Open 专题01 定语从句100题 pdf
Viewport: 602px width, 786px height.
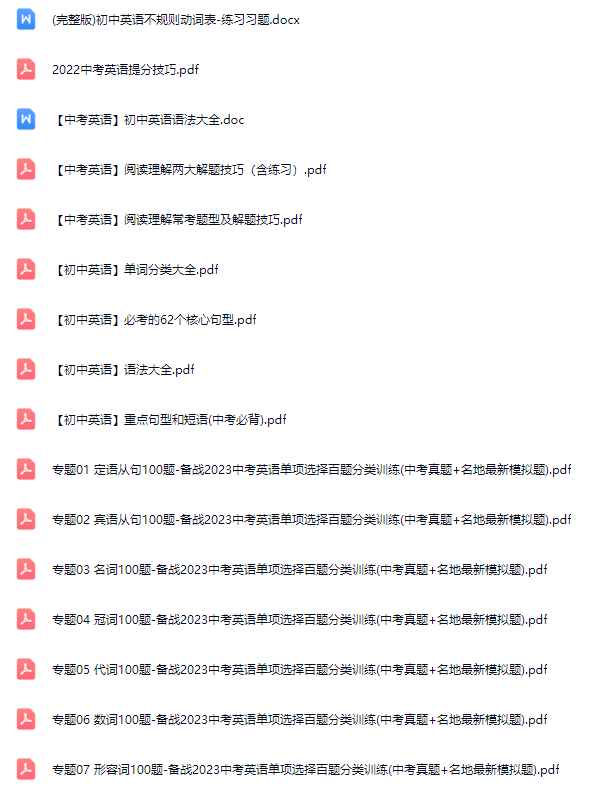(x=311, y=470)
